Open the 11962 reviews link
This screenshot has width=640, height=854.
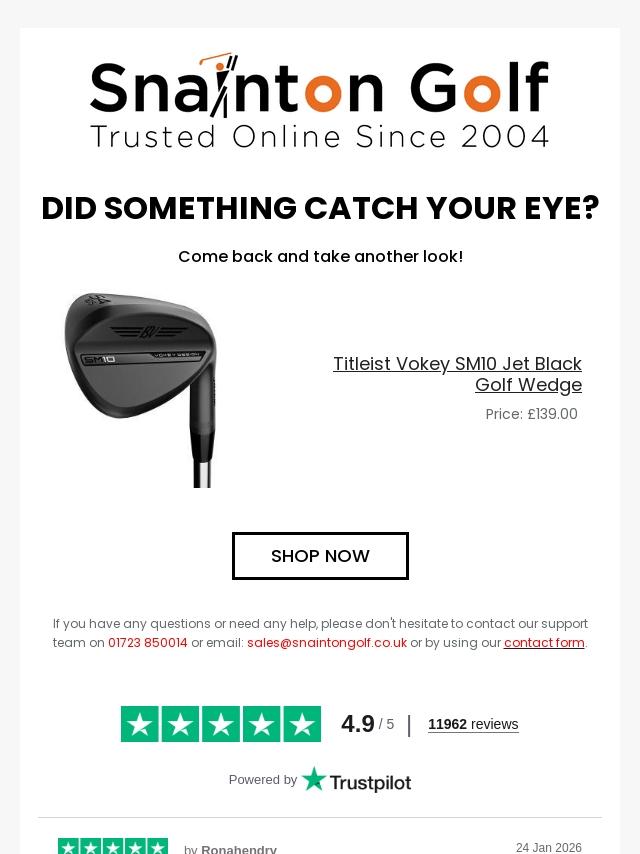(473, 724)
